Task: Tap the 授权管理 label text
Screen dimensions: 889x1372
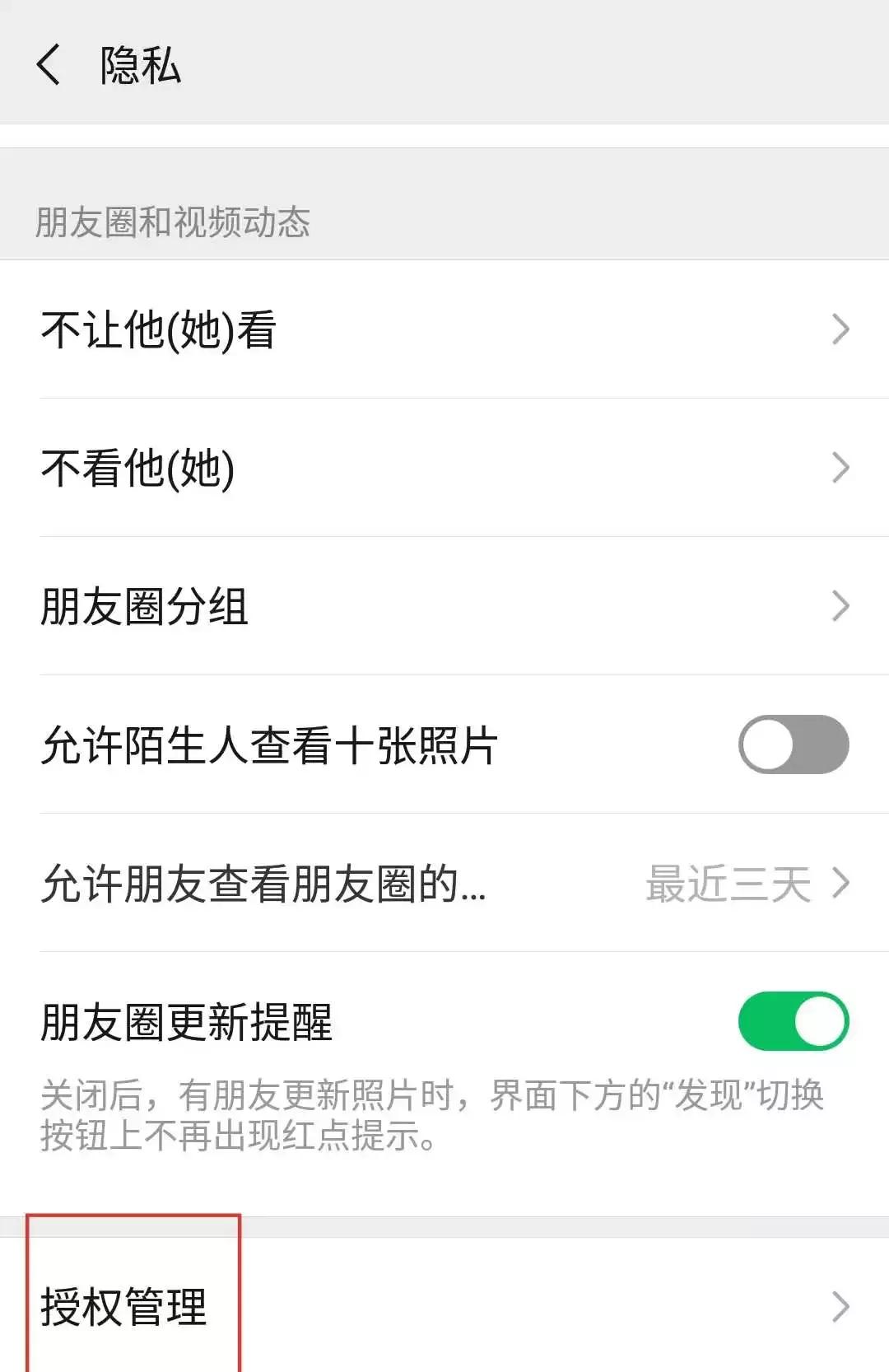Action: 123,1304
